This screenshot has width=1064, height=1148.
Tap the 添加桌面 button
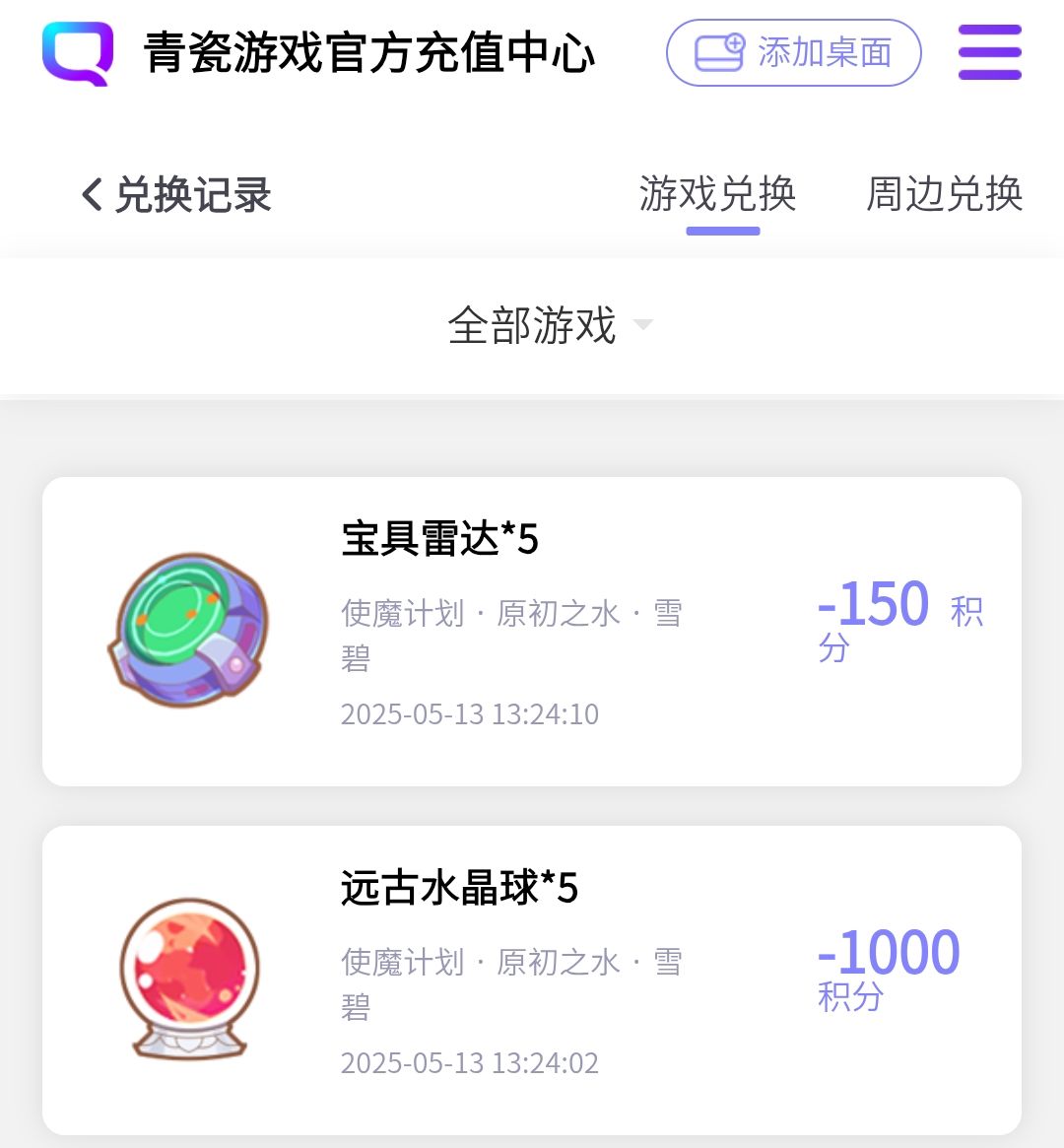click(793, 52)
